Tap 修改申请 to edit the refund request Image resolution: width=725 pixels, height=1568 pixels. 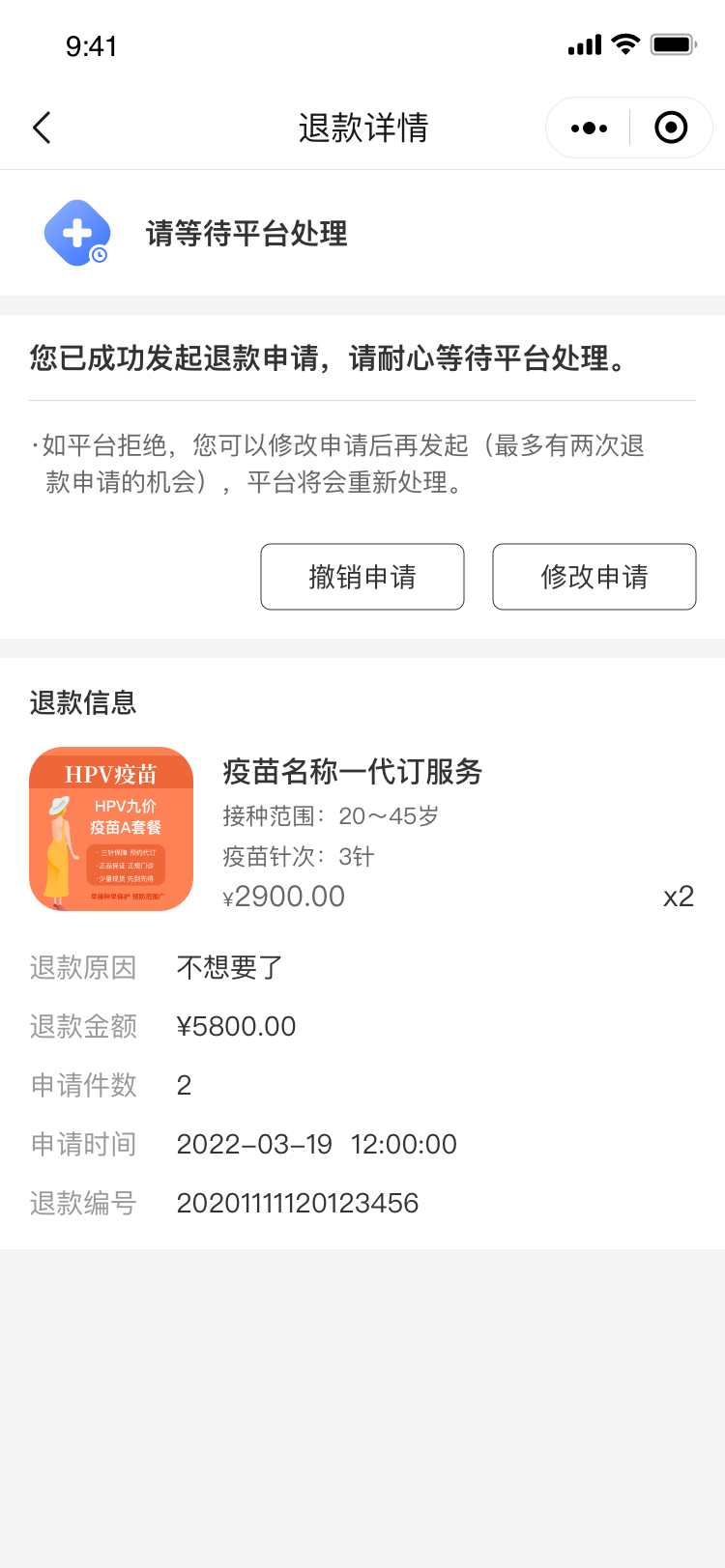coord(594,577)
